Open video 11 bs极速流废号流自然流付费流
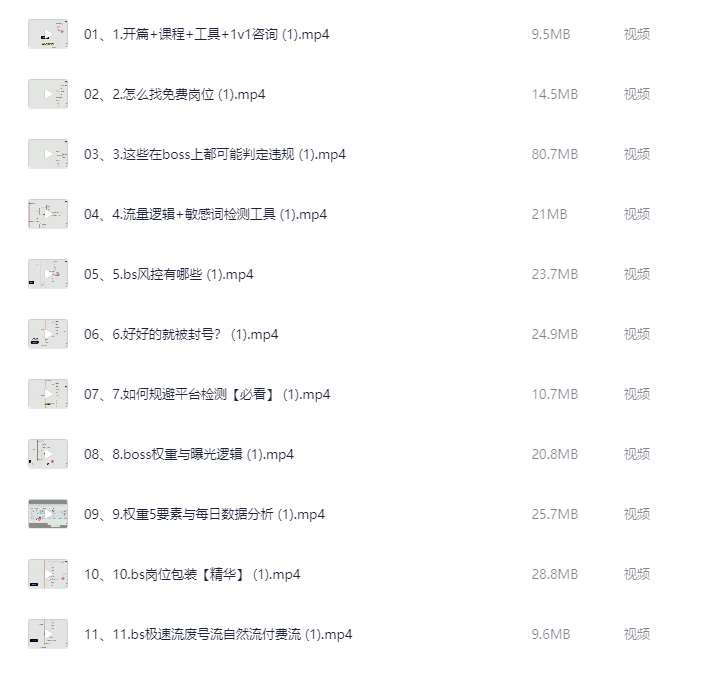This screenshot has height=676, width=703. click(x=218, y=634)
